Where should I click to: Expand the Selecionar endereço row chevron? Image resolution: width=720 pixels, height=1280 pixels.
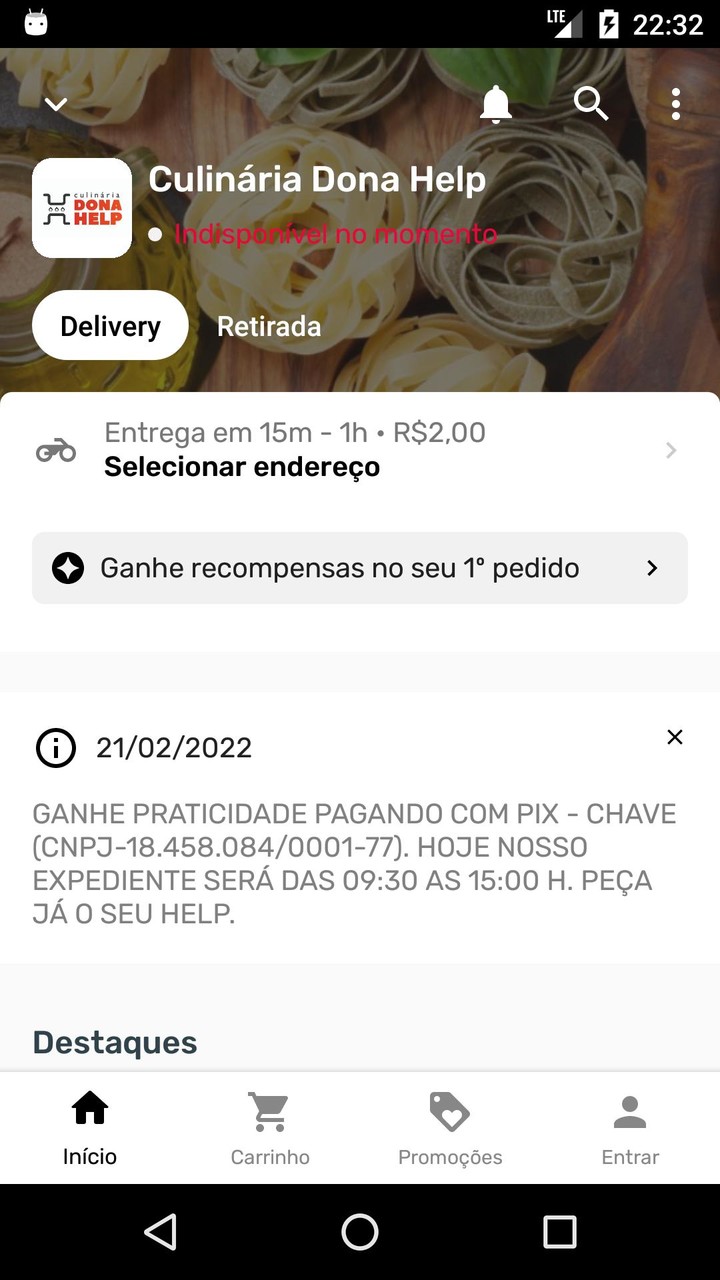tap(670, 450)
